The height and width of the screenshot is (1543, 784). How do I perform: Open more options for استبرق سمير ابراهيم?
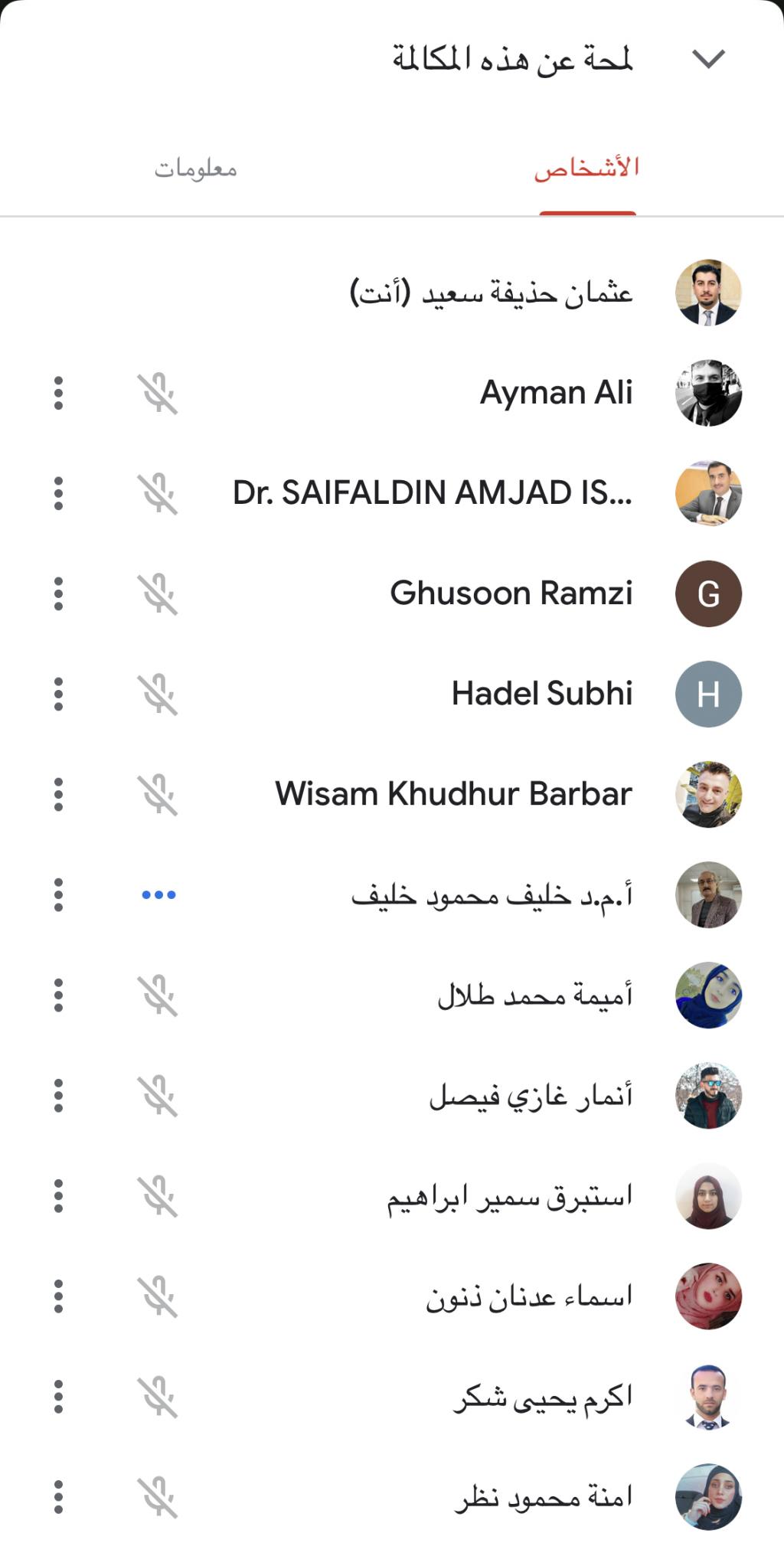58,1196
